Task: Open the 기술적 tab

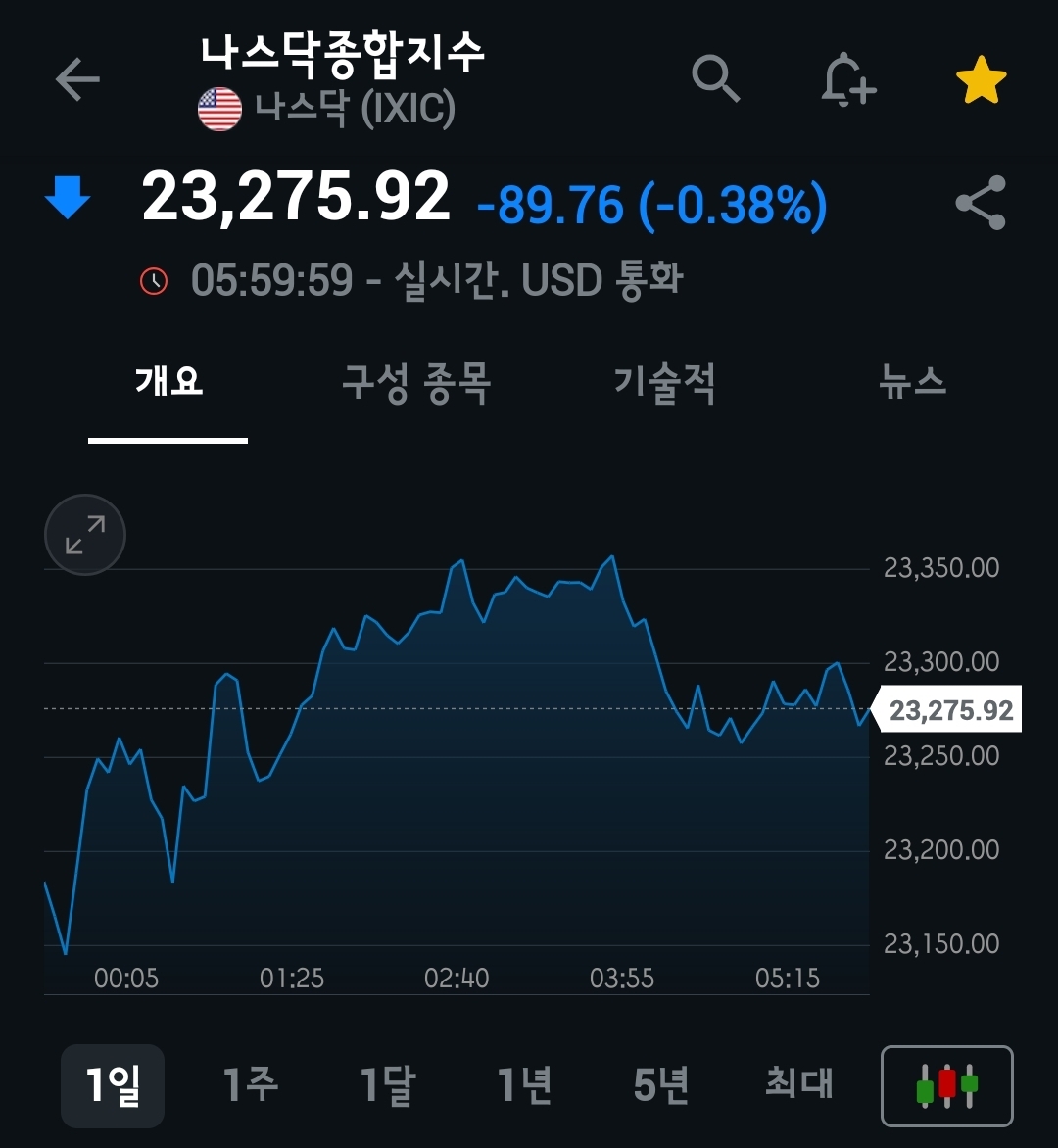Action: click(665, 382)
